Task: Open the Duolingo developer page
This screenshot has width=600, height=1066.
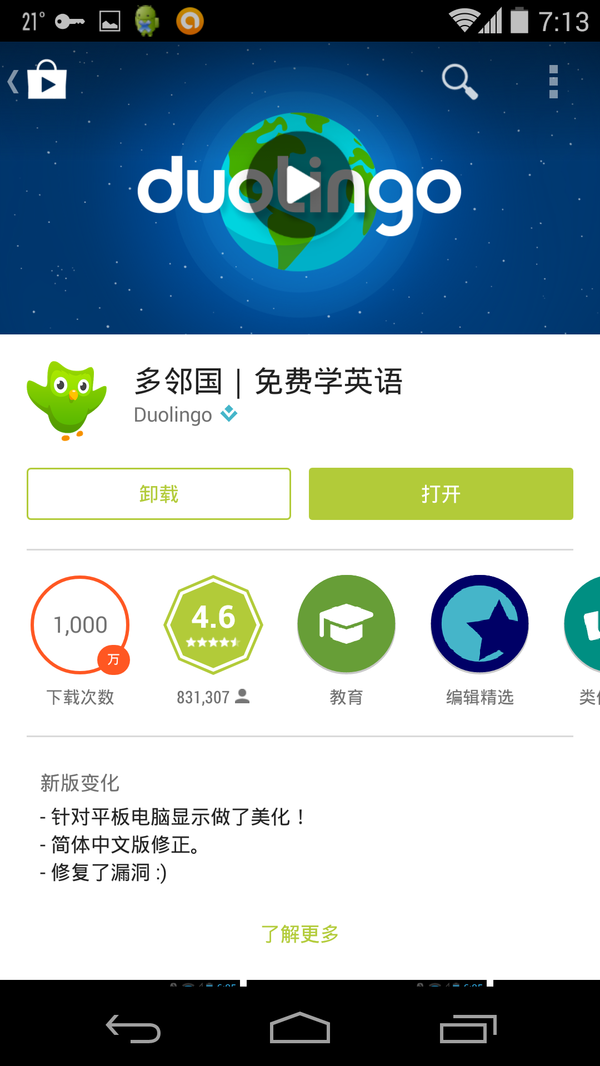Action: click(x=173, y=414)
